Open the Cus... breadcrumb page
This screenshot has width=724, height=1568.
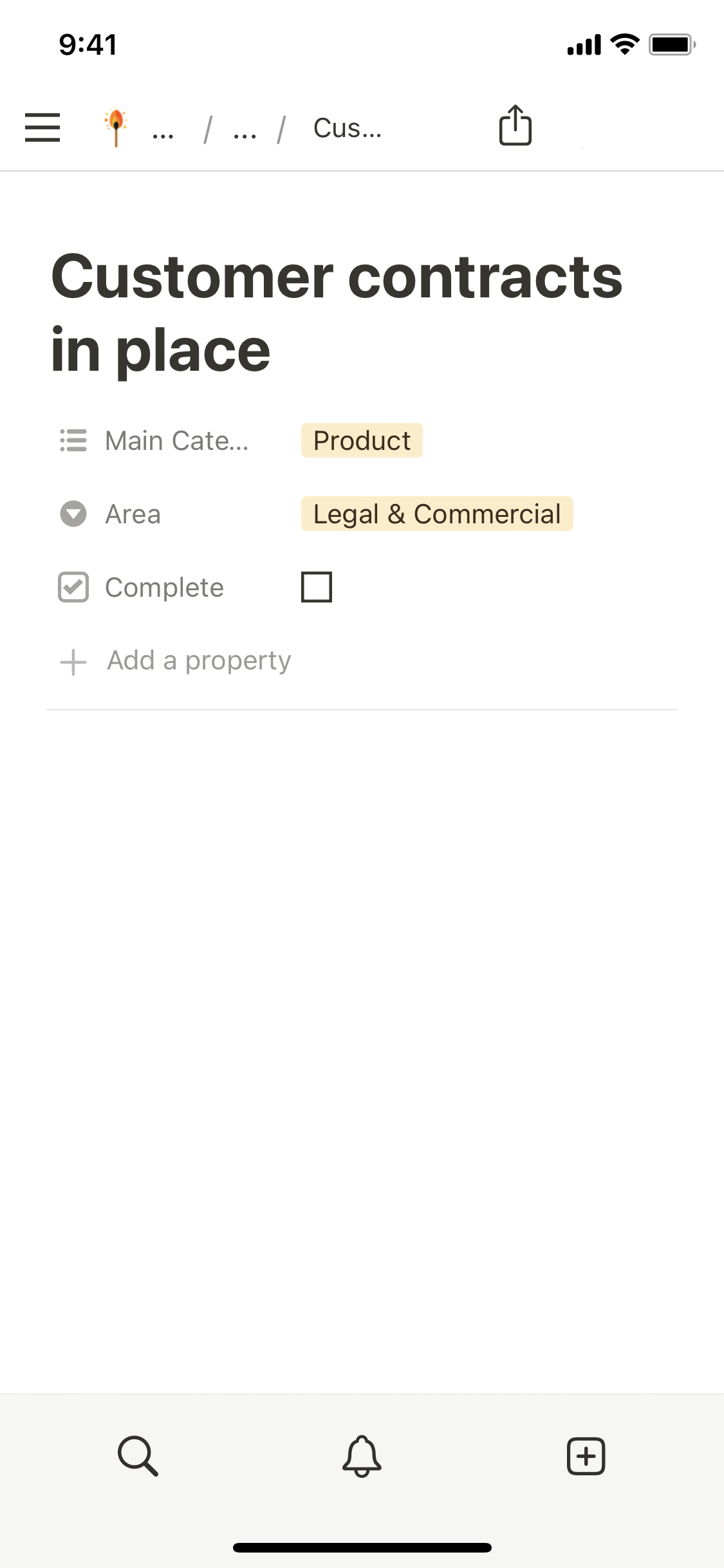[347, 128]
